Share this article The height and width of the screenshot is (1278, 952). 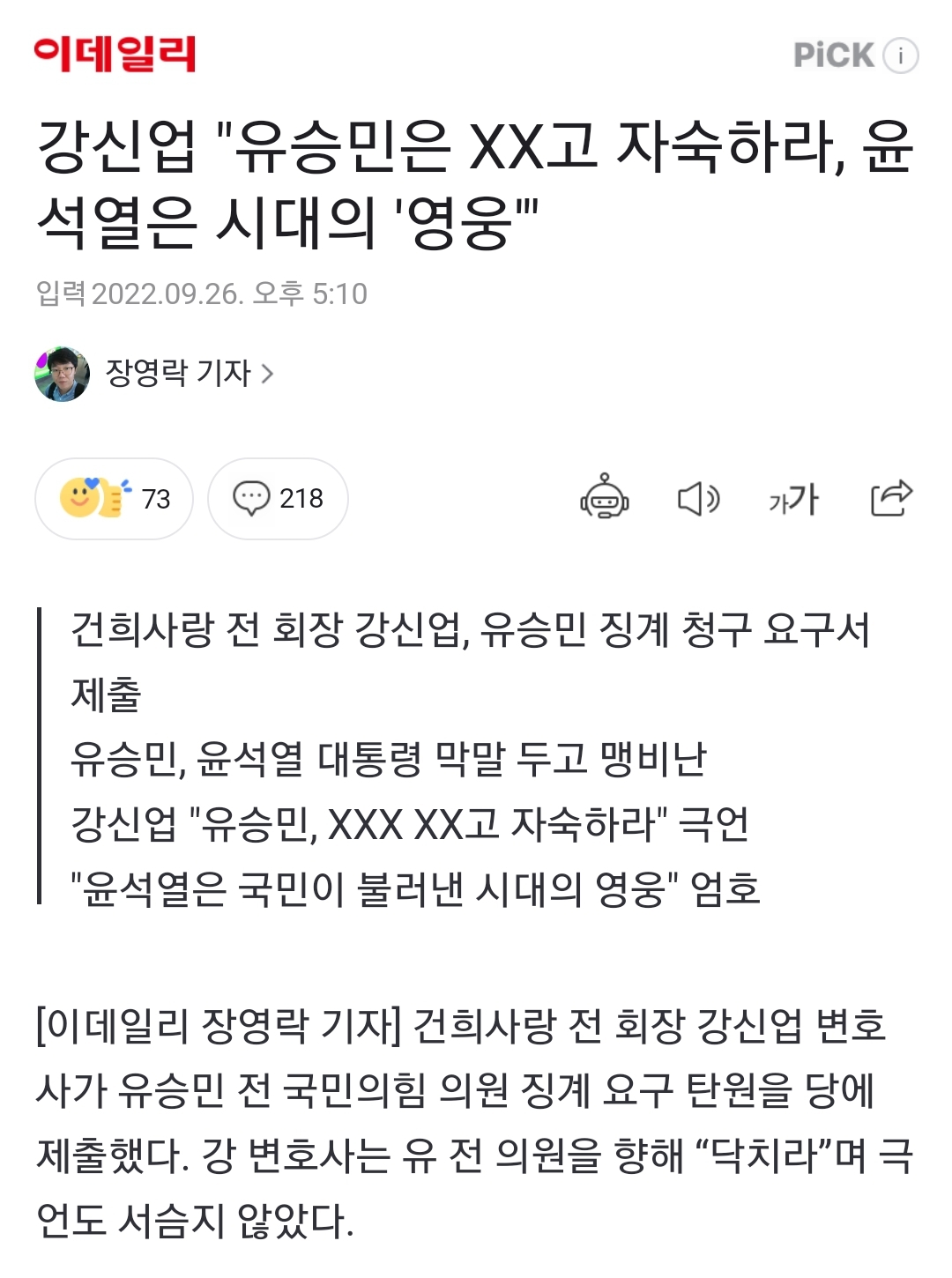point(890,498)
